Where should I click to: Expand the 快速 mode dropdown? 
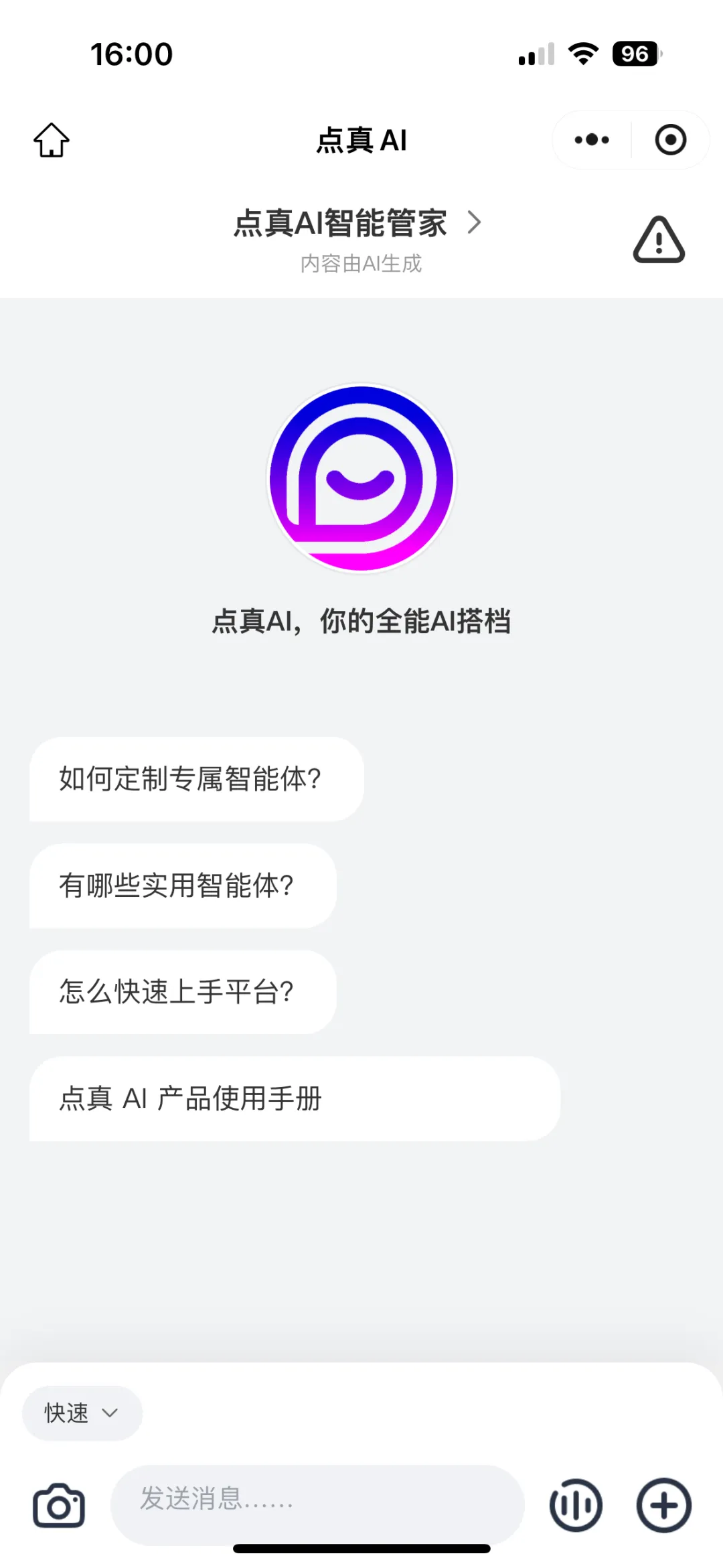[x=82, y=1413]
